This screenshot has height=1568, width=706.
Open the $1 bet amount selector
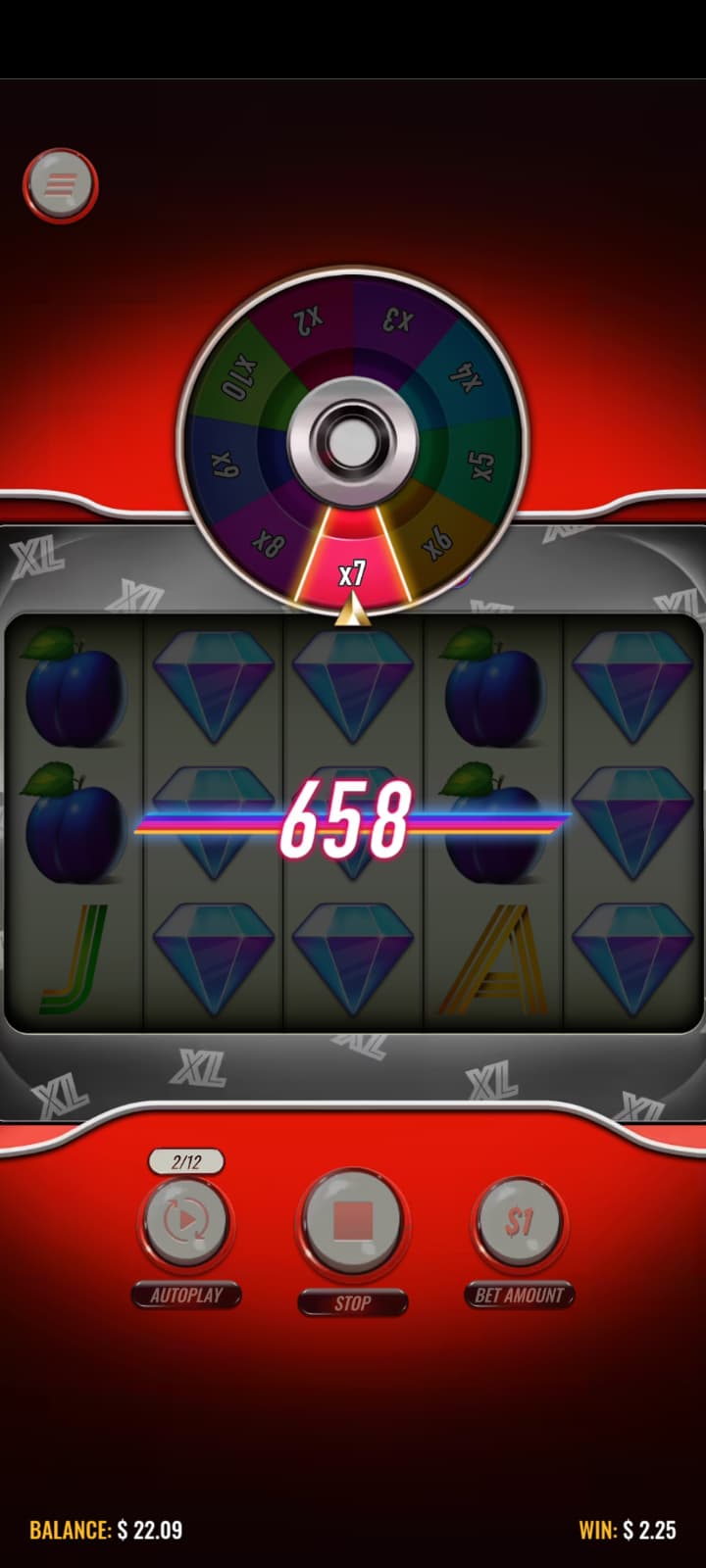point(519,1221)
